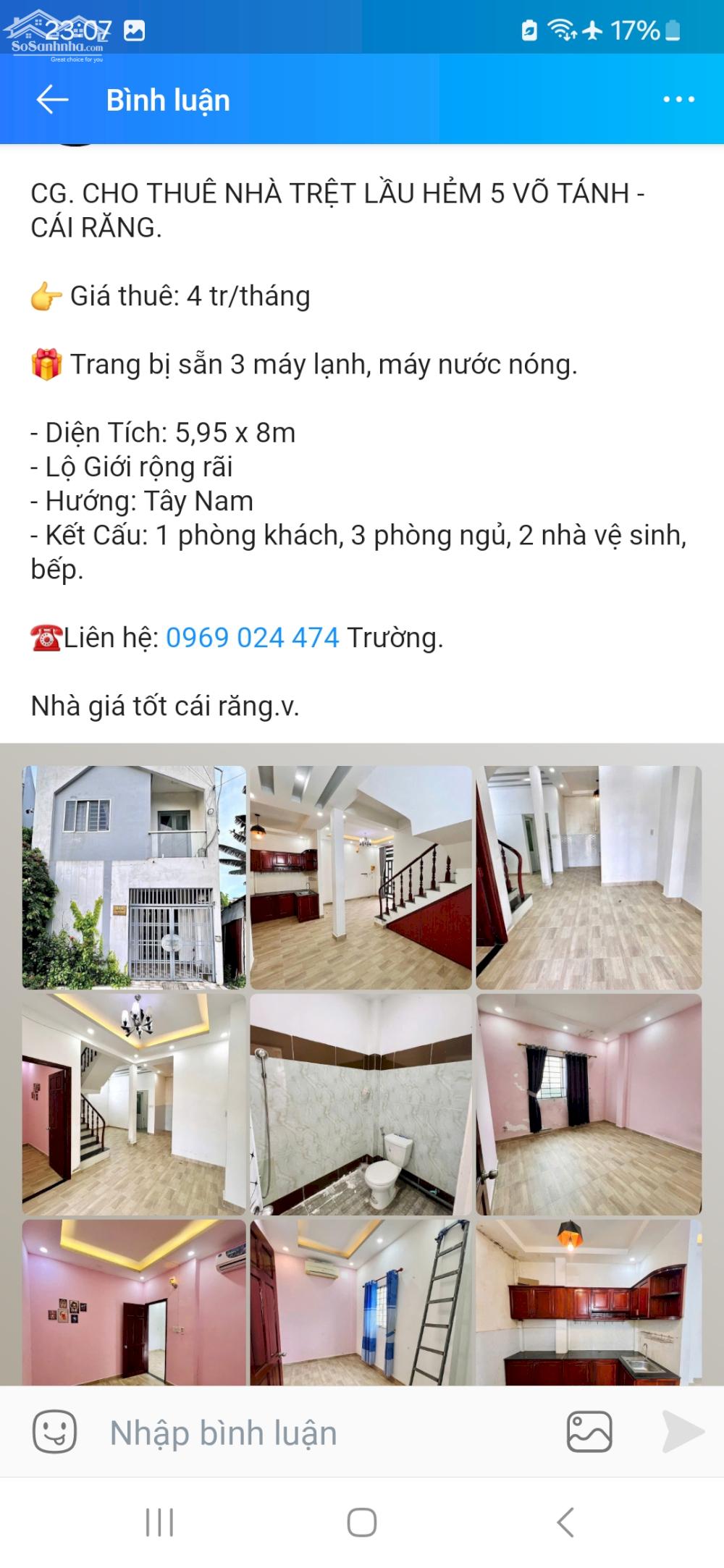Go back from the Bình luận screen
The width and height of the screenshot is (724, 1568).
(52, 100)
